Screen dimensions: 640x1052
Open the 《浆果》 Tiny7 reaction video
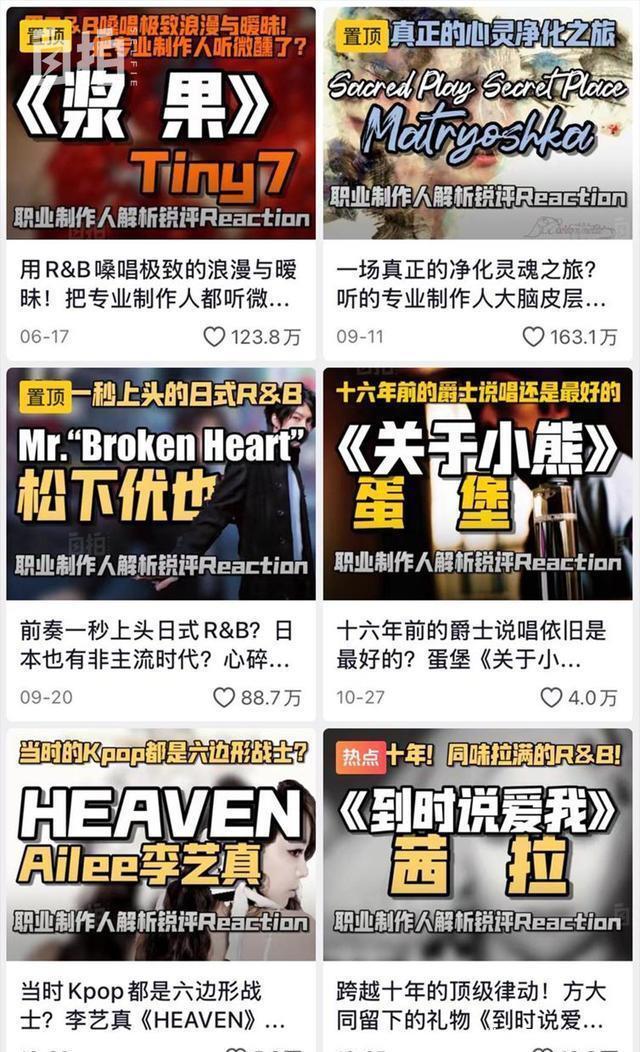(x=161, y=123)
